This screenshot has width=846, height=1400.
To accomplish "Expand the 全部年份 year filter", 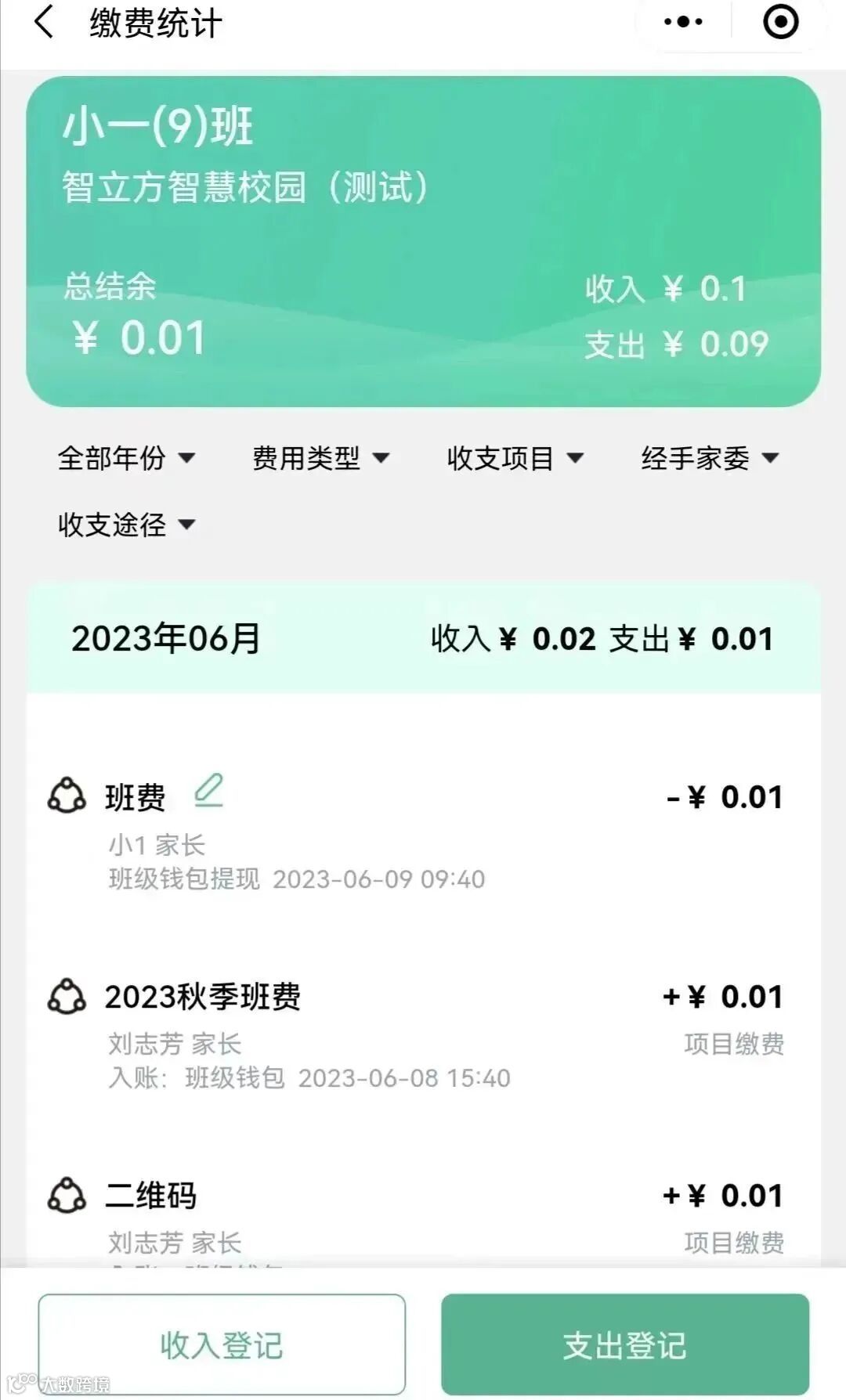I will click(126, 458).
